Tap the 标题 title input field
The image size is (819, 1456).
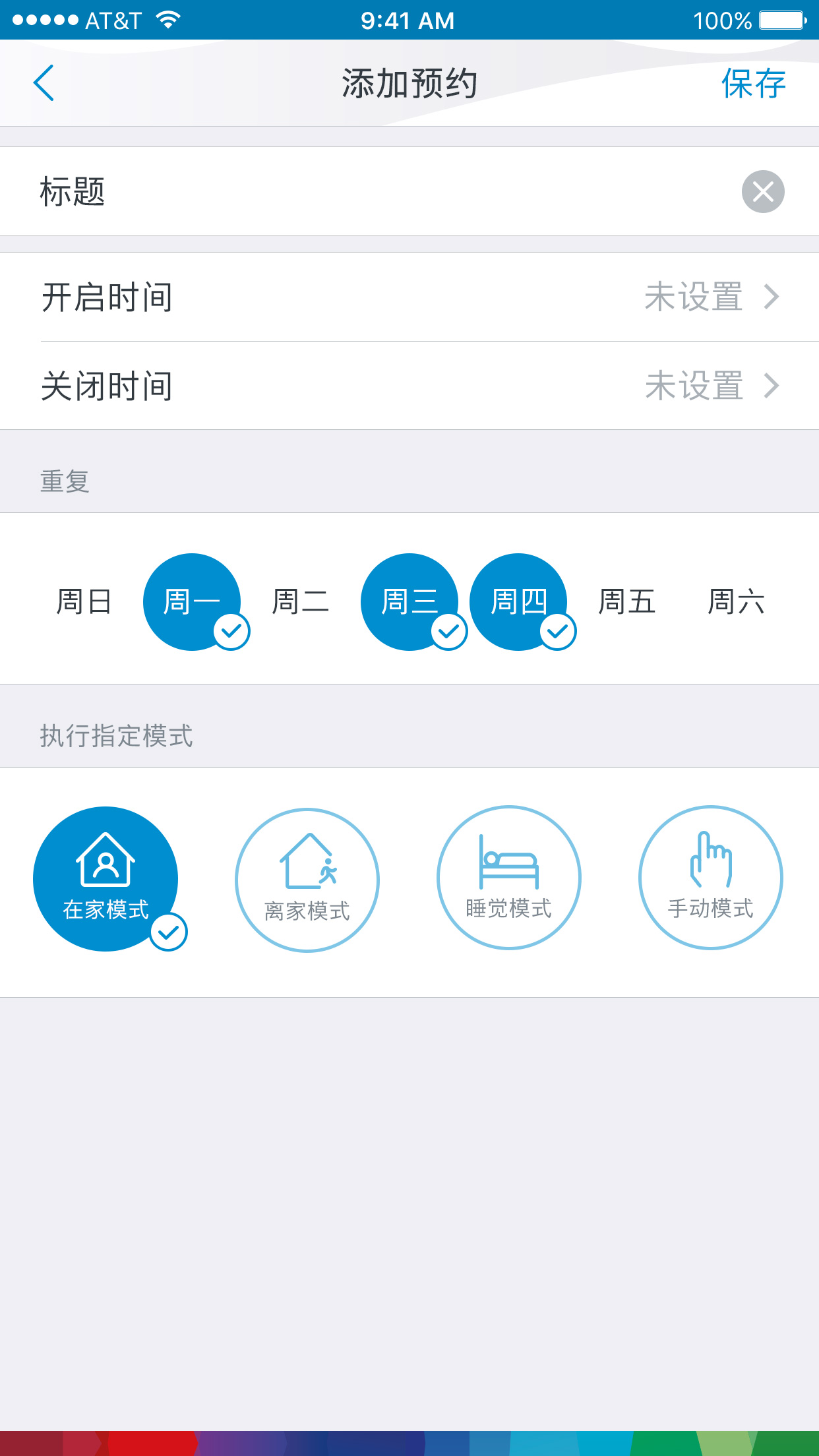tap(330, 191)
